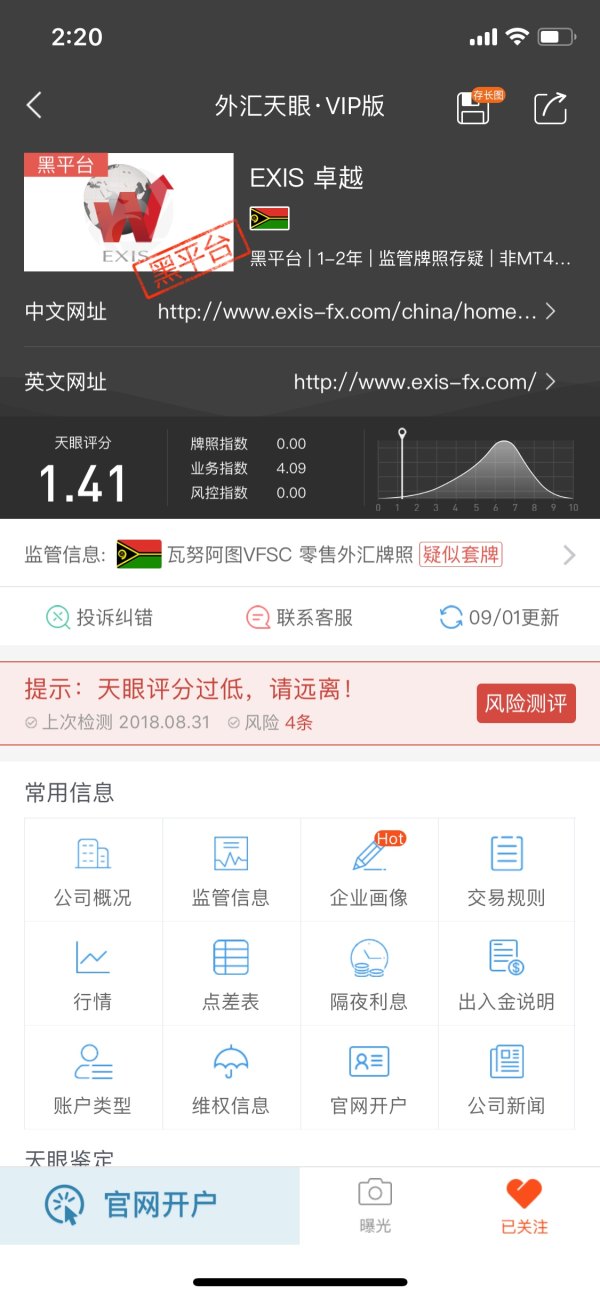This screenshot has height=1299, width=600.
Task: Check 交易规则 trading rules
Action: 507,870
